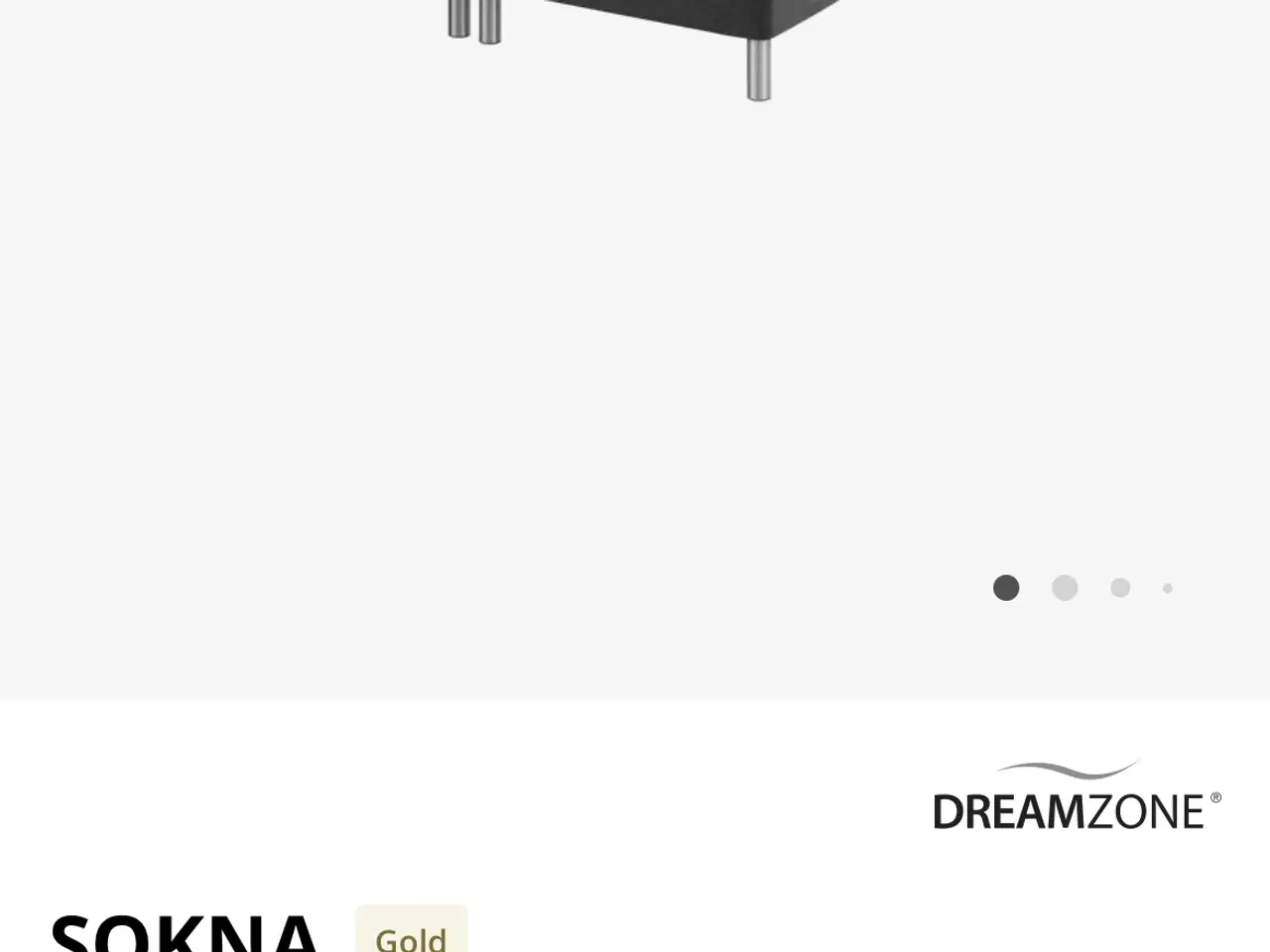Select the third carousel dot

(x=1120, y=588)
